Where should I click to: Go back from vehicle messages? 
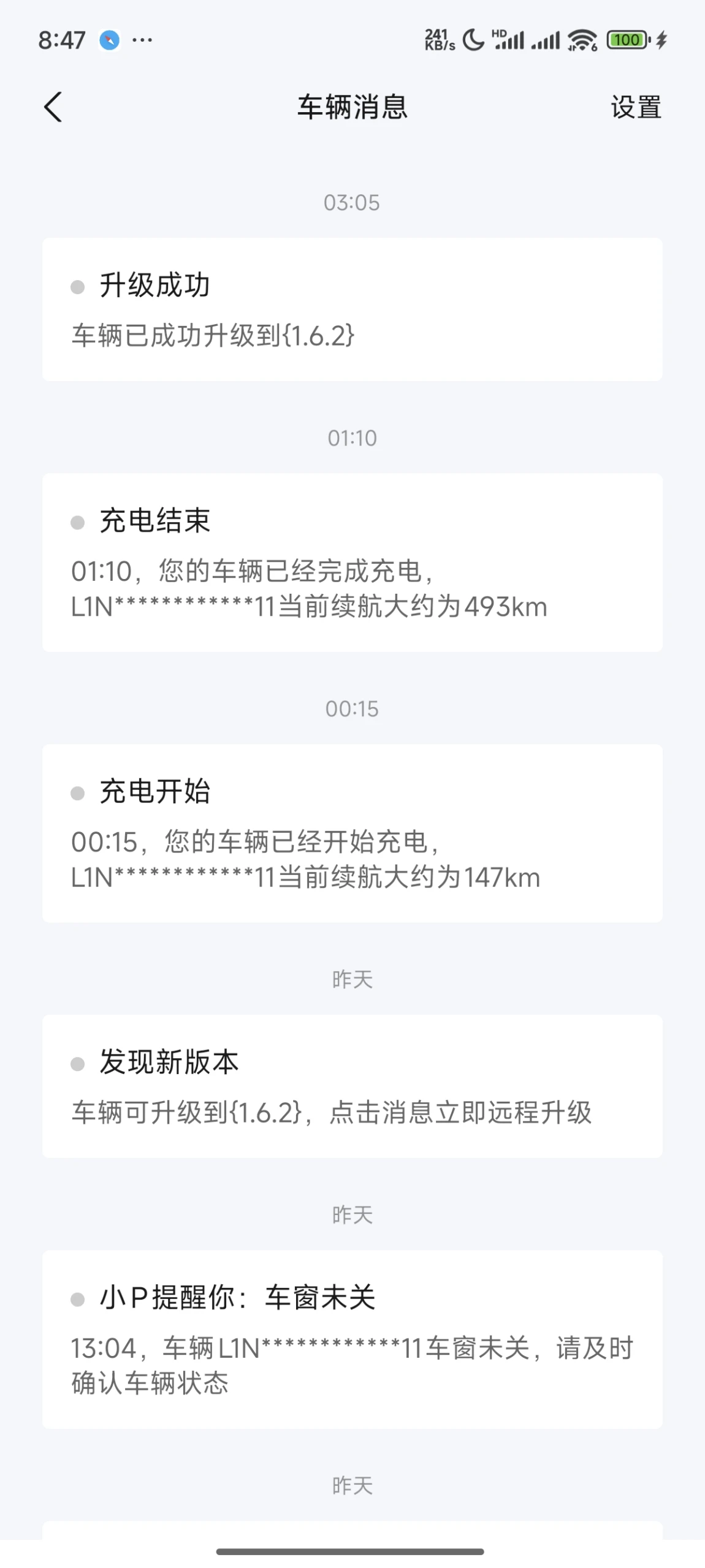click(53, 107)
